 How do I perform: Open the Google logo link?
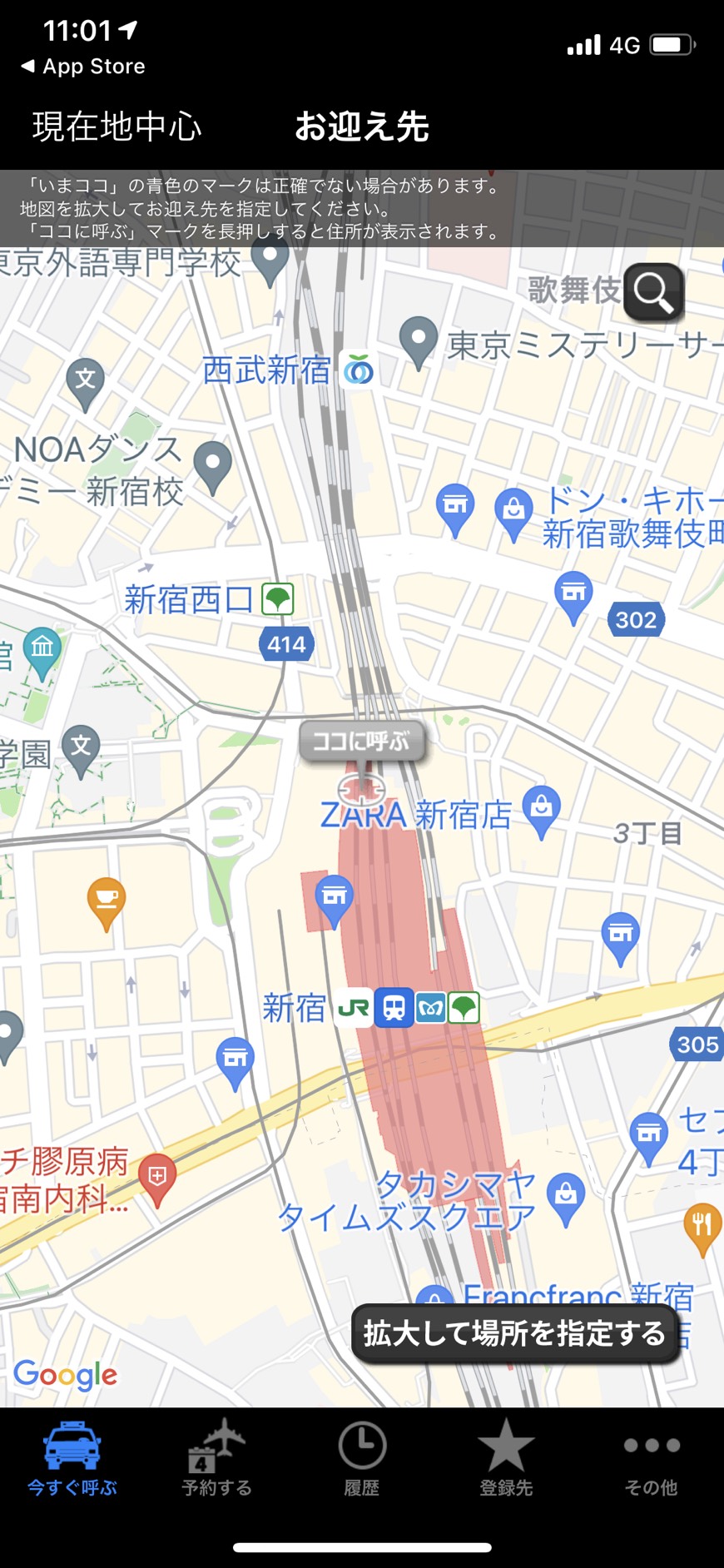point(66,1375)
